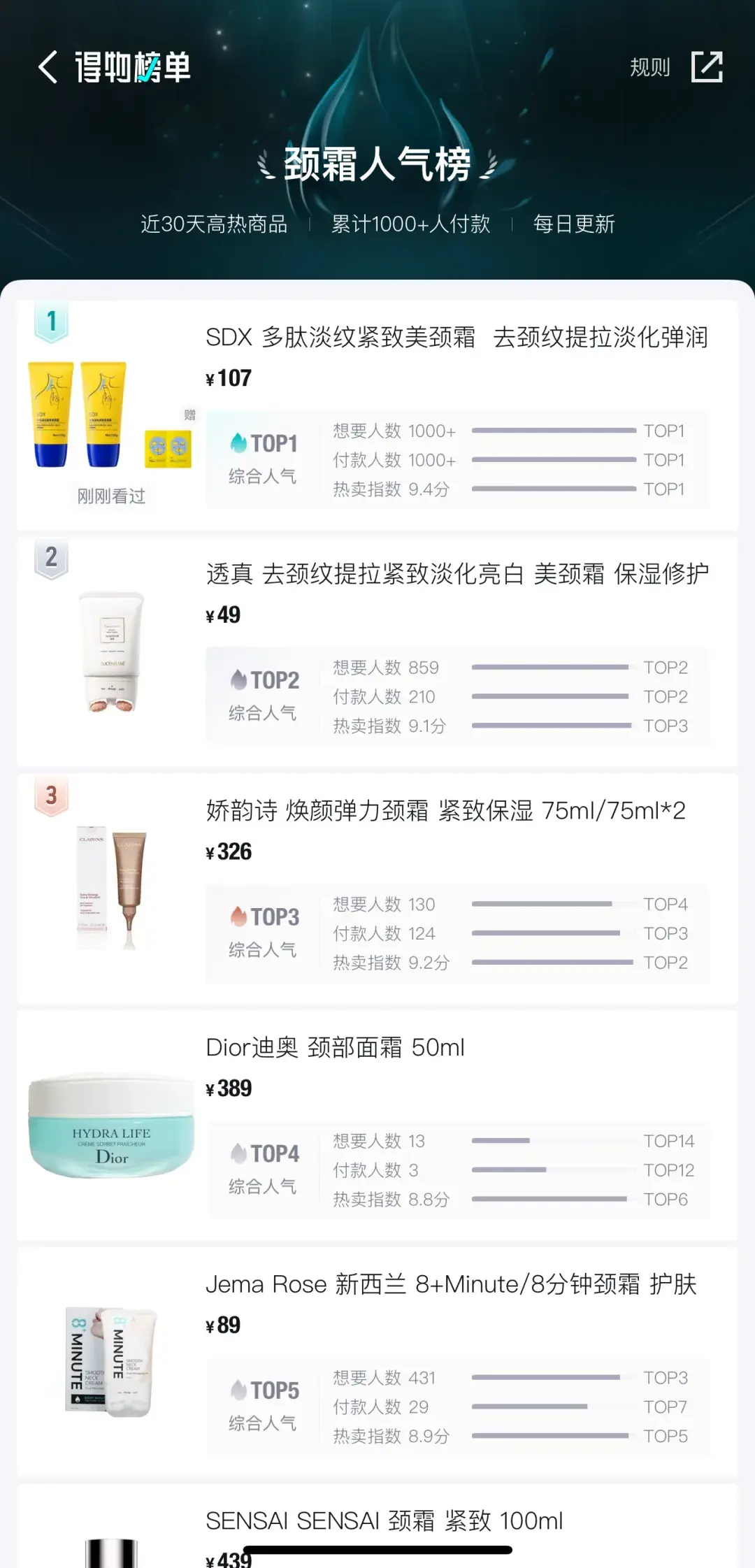Share this ranking list
The width and height of the screenshot is (755, 1568).
(707, 68)
